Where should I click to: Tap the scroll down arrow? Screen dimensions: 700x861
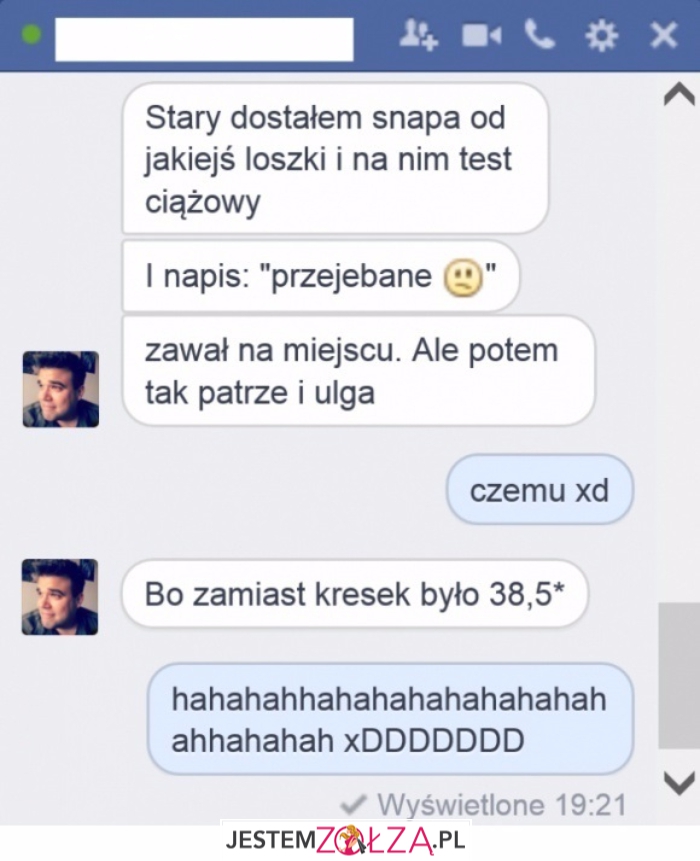coord(679,781)
